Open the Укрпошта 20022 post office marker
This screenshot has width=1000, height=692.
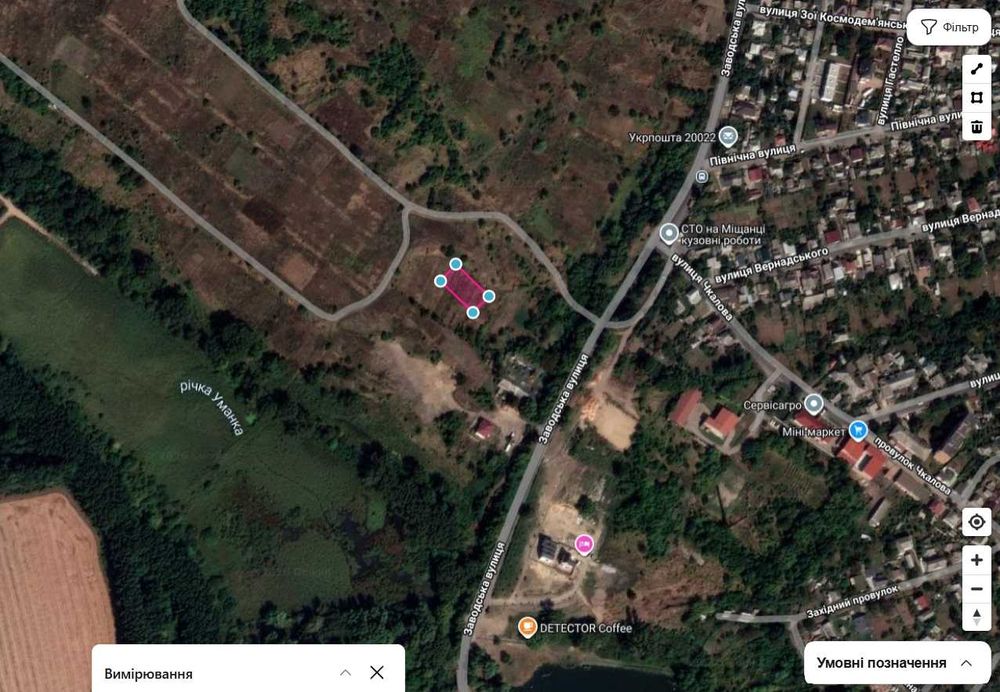[x=729, y=136]
